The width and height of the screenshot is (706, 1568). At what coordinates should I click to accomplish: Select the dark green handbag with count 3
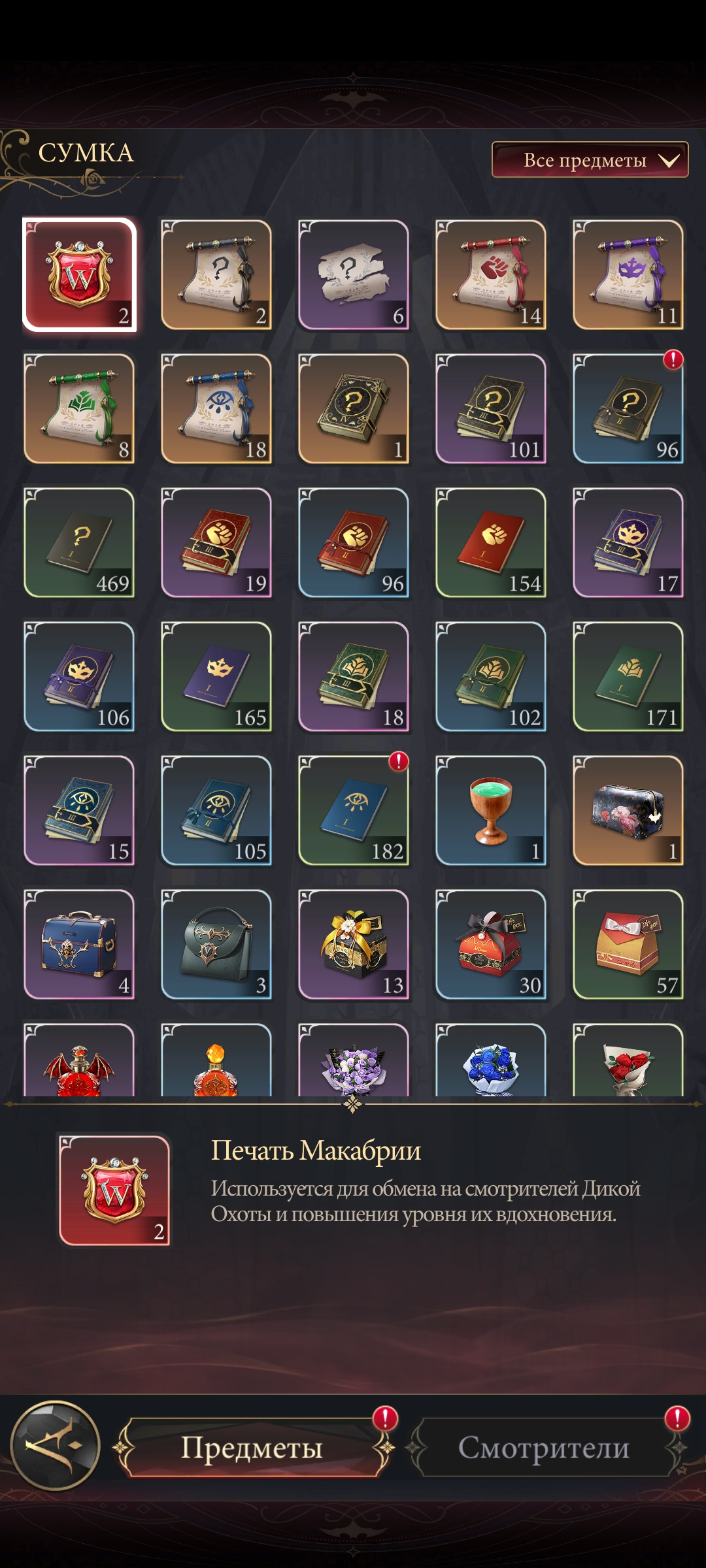216,945
